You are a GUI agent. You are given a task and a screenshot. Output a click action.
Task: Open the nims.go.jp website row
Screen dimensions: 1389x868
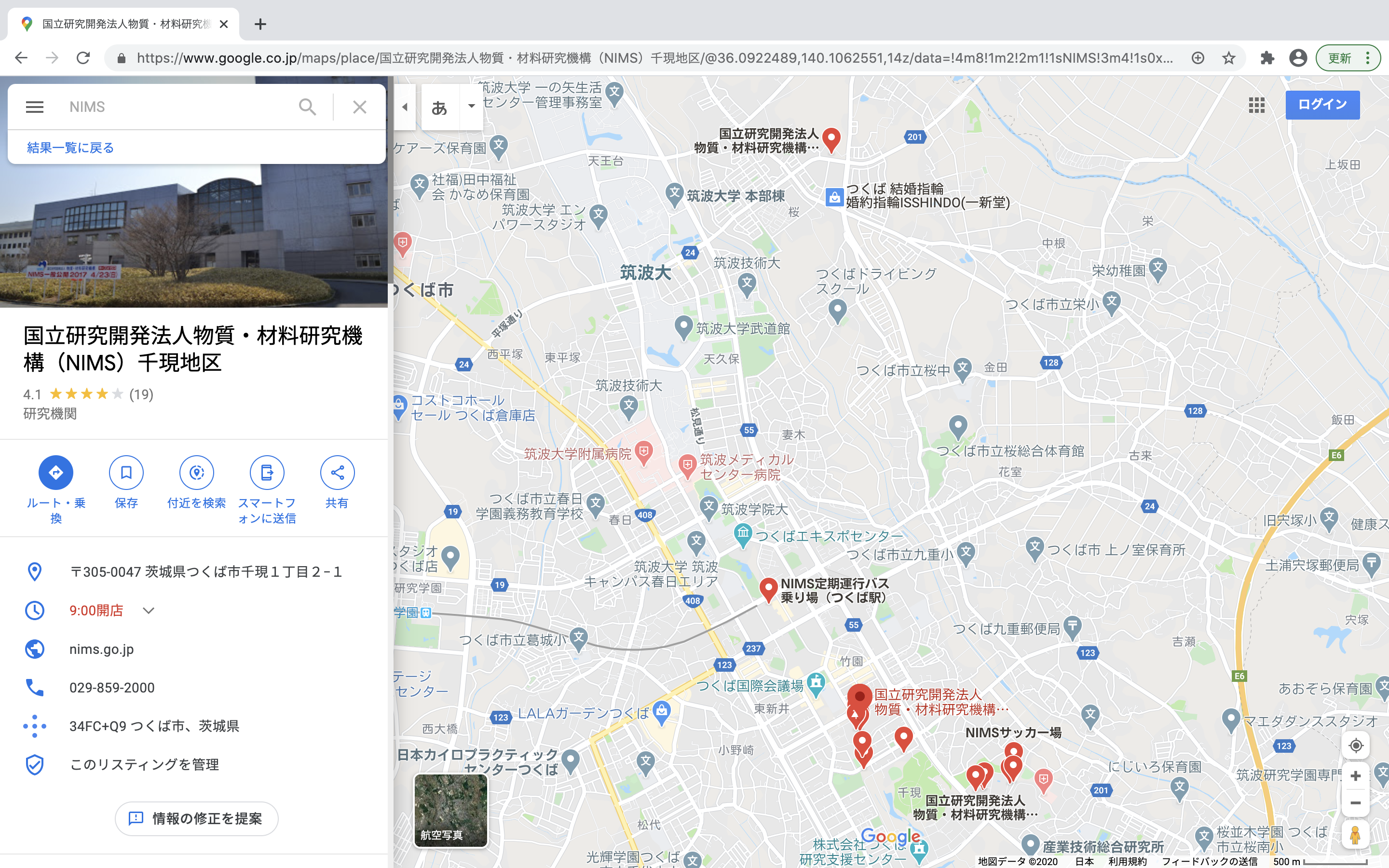tap(102, 649)
